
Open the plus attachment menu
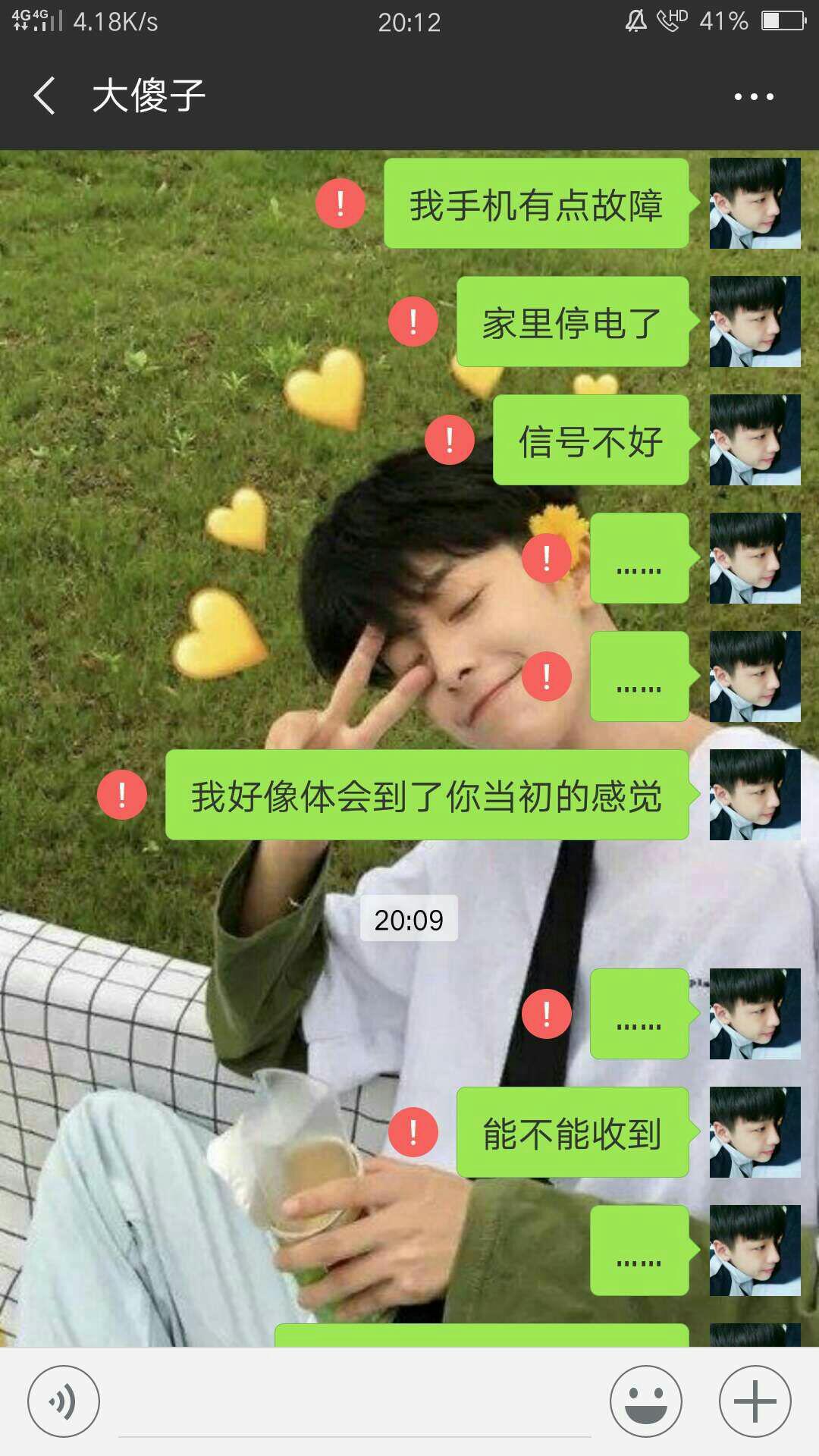point(755,1401)
